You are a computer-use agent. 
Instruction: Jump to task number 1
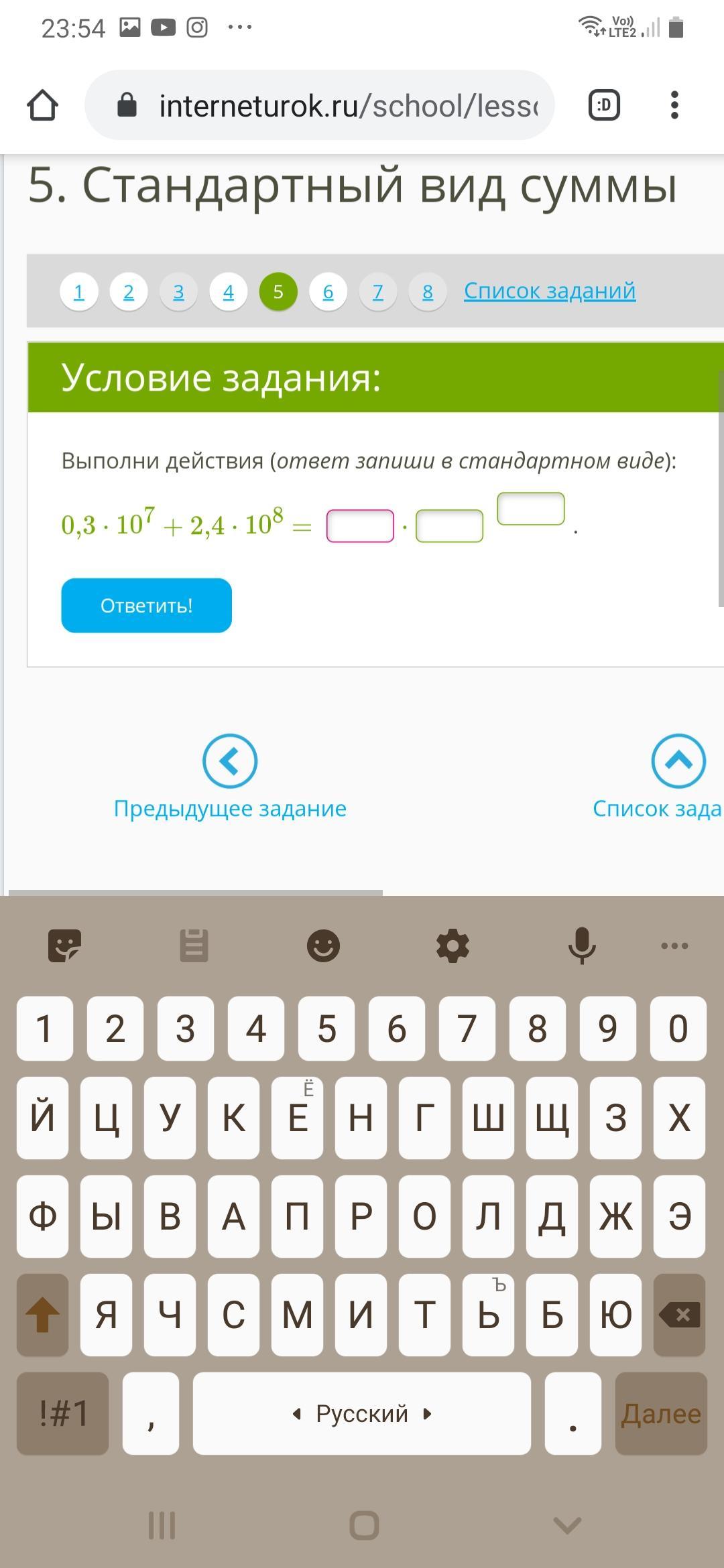[79, 291]
